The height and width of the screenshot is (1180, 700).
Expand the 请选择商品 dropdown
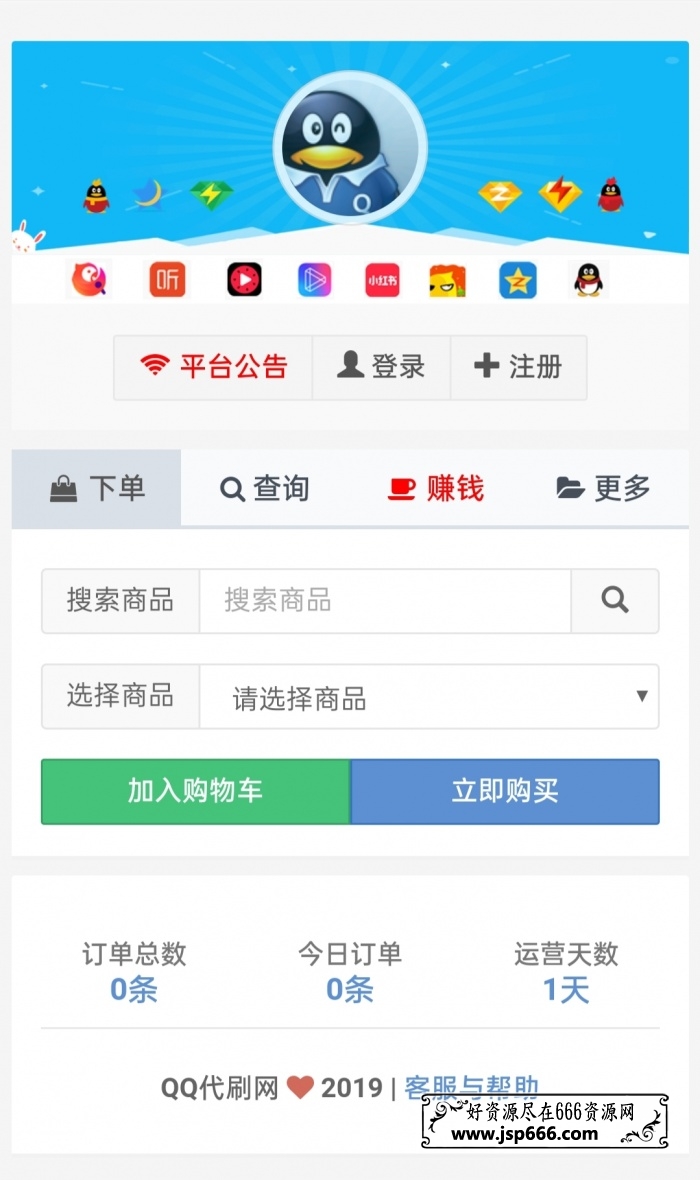pos(429,697)
